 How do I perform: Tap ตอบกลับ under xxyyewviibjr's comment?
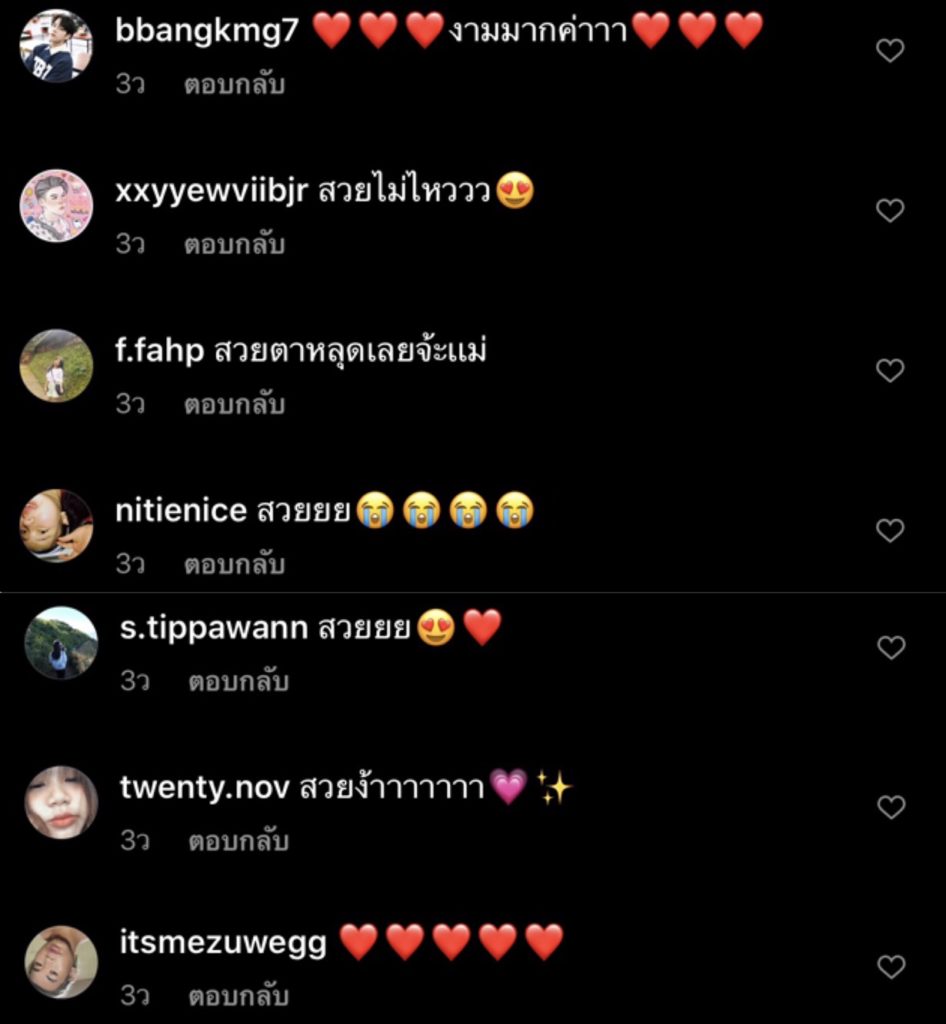click(234, 245)
